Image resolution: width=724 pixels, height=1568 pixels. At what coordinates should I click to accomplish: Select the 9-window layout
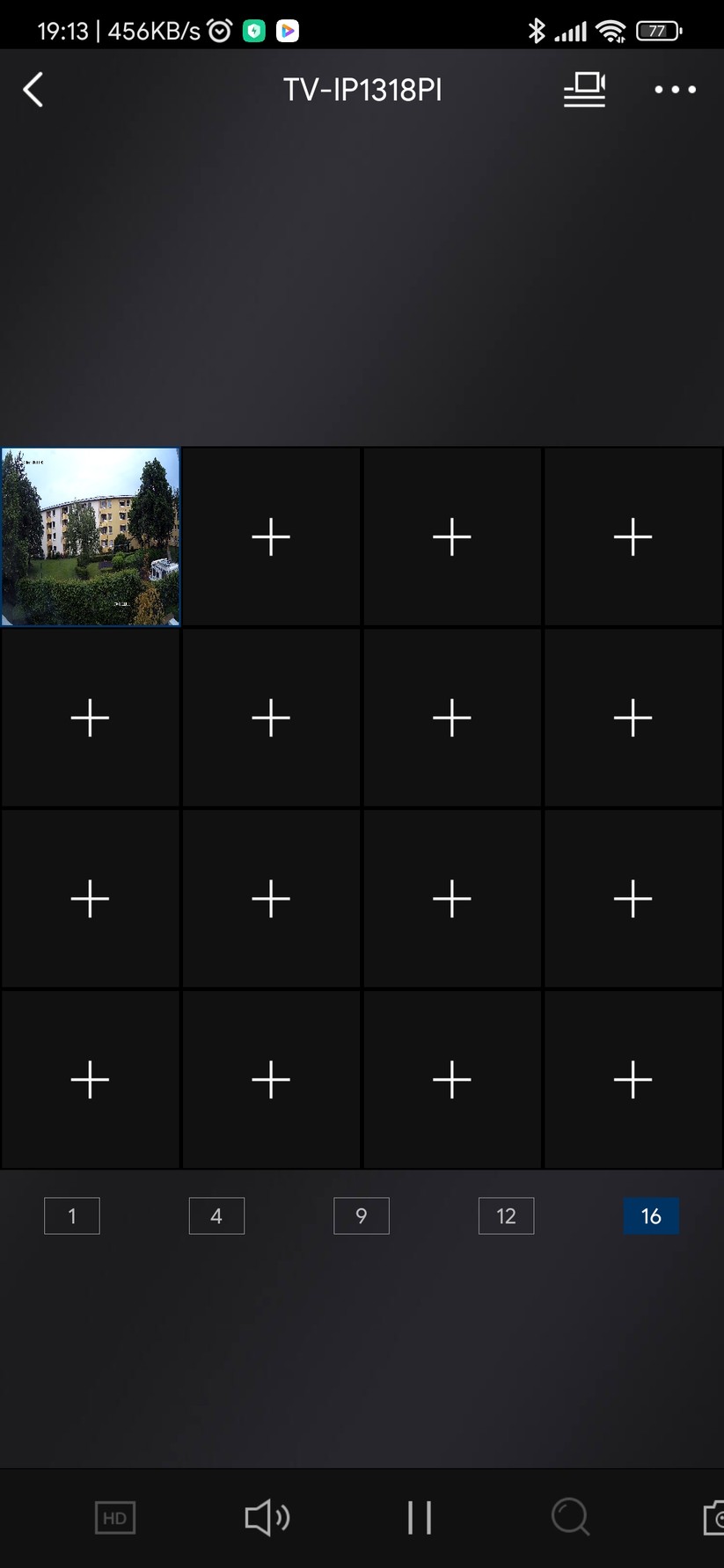[362, 1215]
